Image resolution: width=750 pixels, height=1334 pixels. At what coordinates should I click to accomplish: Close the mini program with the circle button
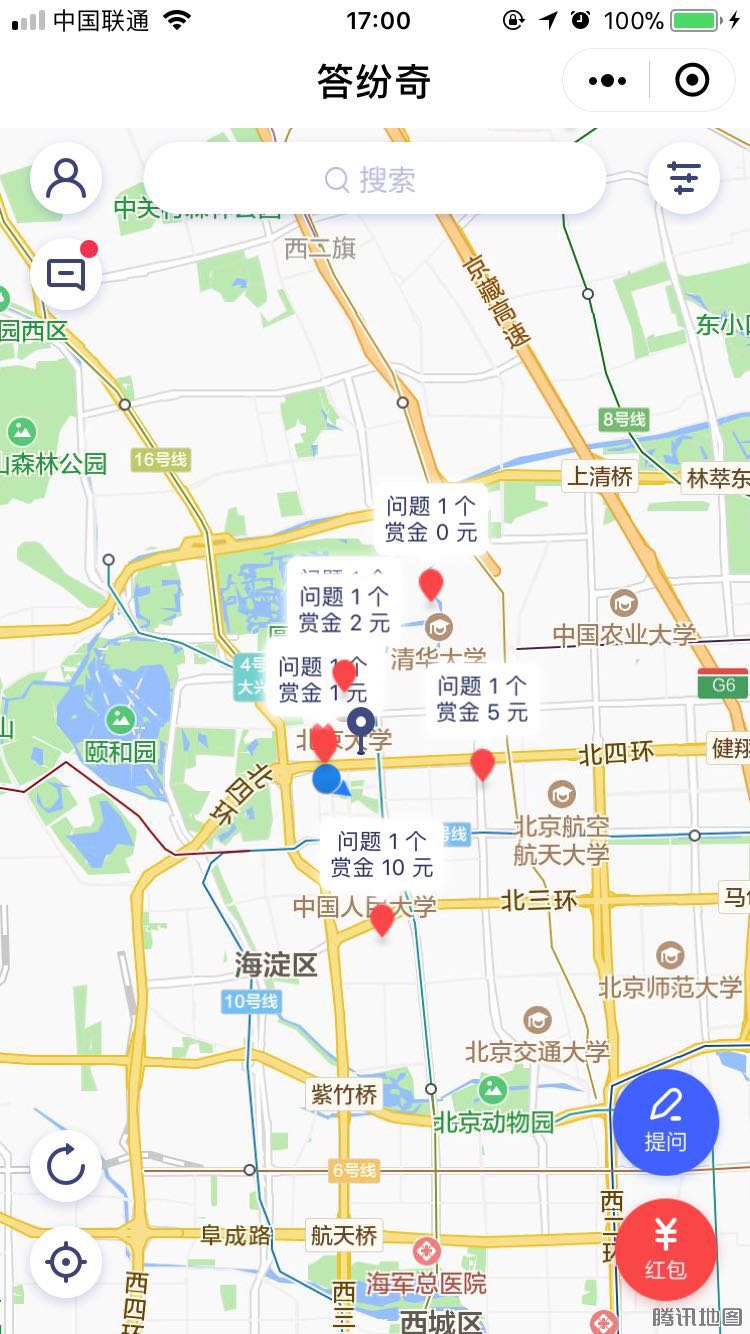[692, 80]
